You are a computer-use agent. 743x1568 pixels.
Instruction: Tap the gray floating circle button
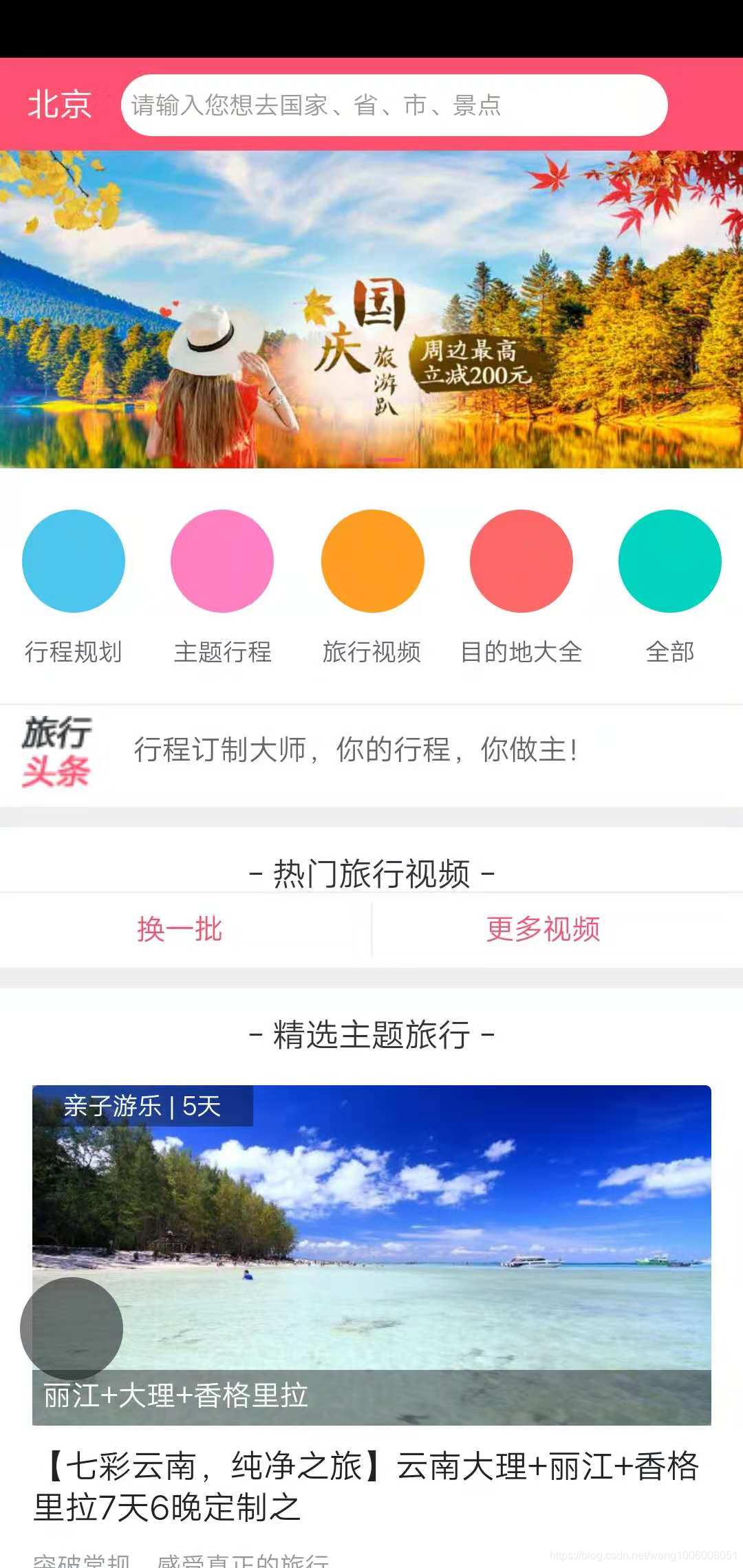coord(72,1329)
